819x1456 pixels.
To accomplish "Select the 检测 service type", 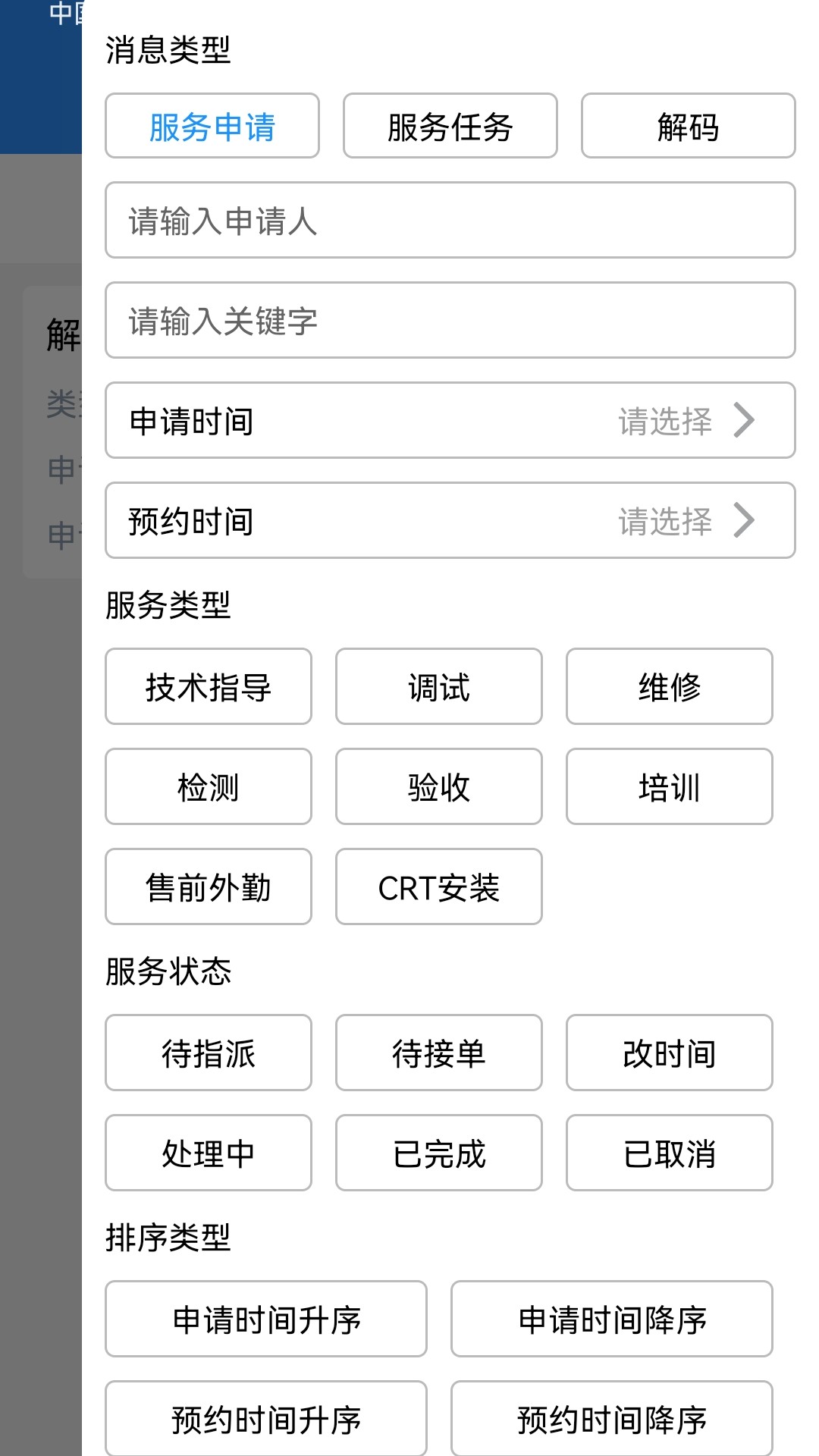I will pyautogui.click(x=209, y=787).
